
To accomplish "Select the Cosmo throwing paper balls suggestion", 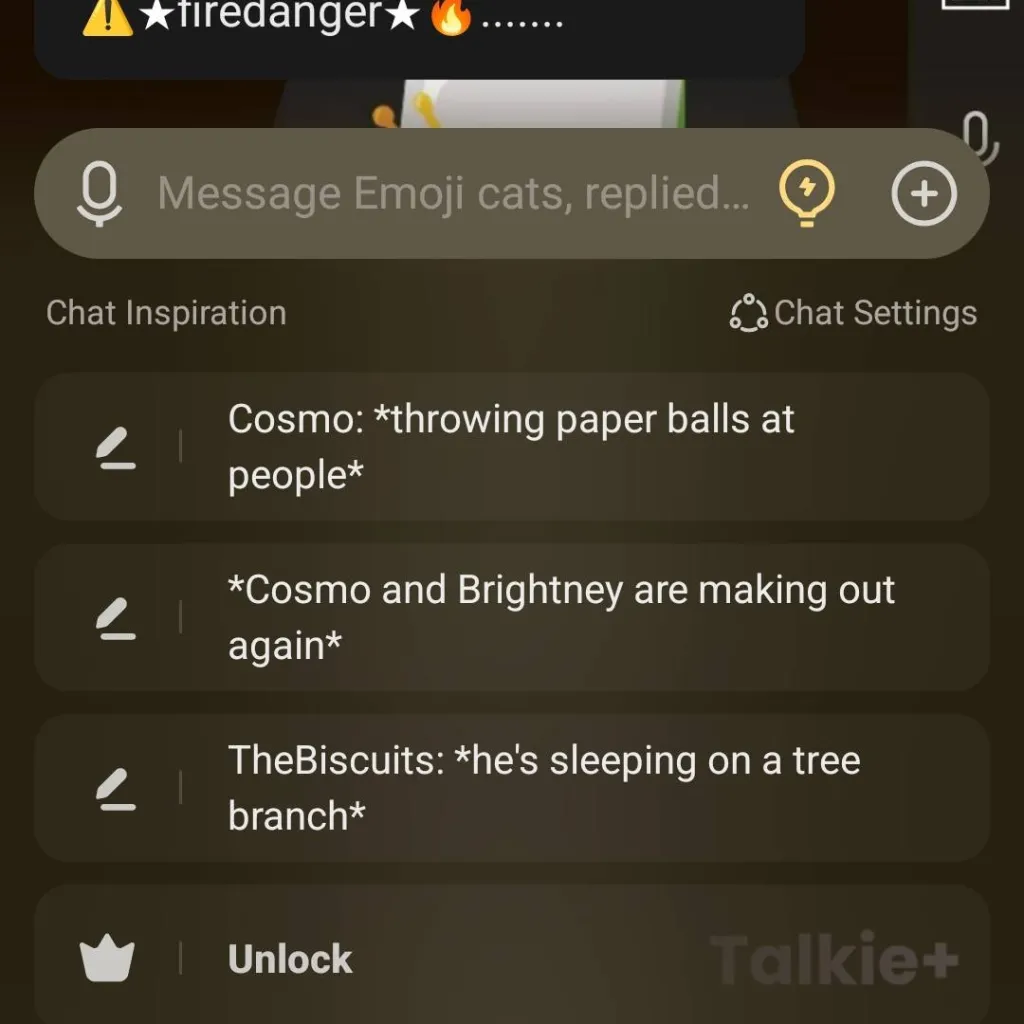I will coord(560,447).
